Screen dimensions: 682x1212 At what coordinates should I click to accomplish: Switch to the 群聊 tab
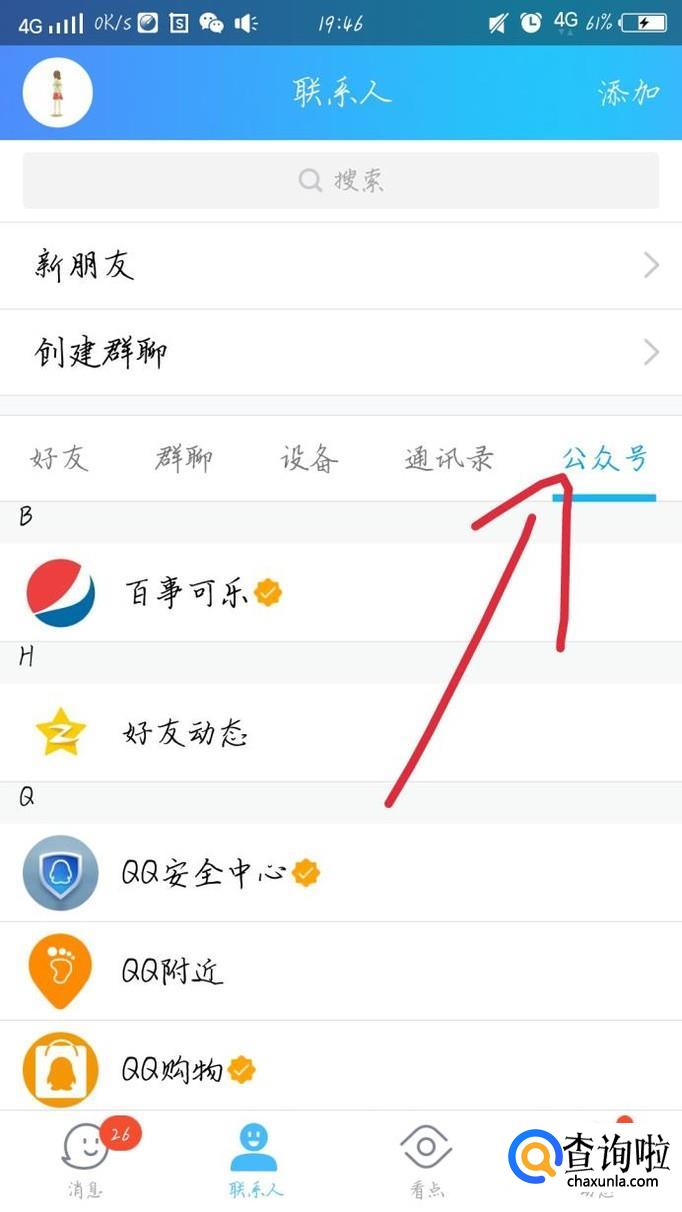(183, 459)
